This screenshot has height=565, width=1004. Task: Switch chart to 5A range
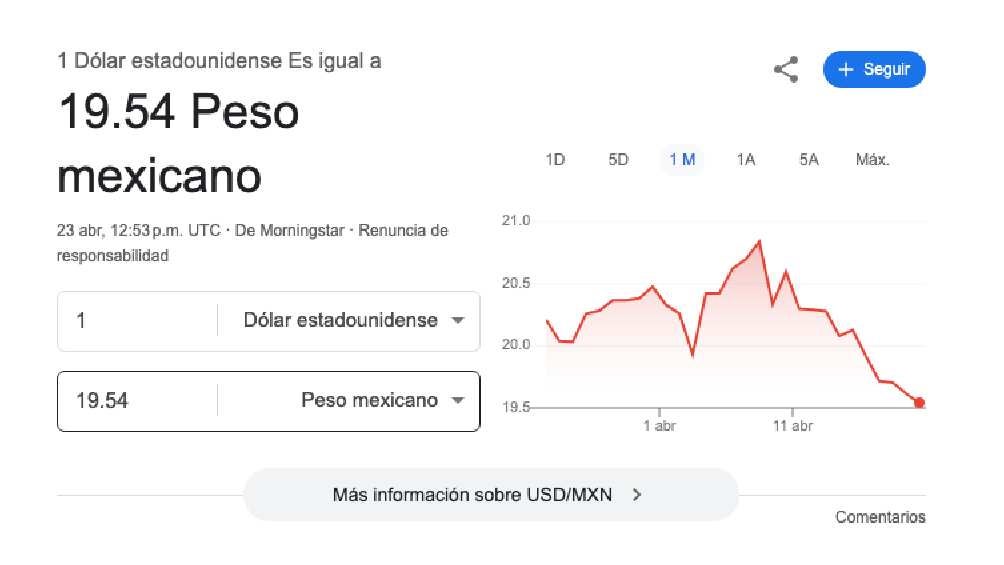point(808,160)
